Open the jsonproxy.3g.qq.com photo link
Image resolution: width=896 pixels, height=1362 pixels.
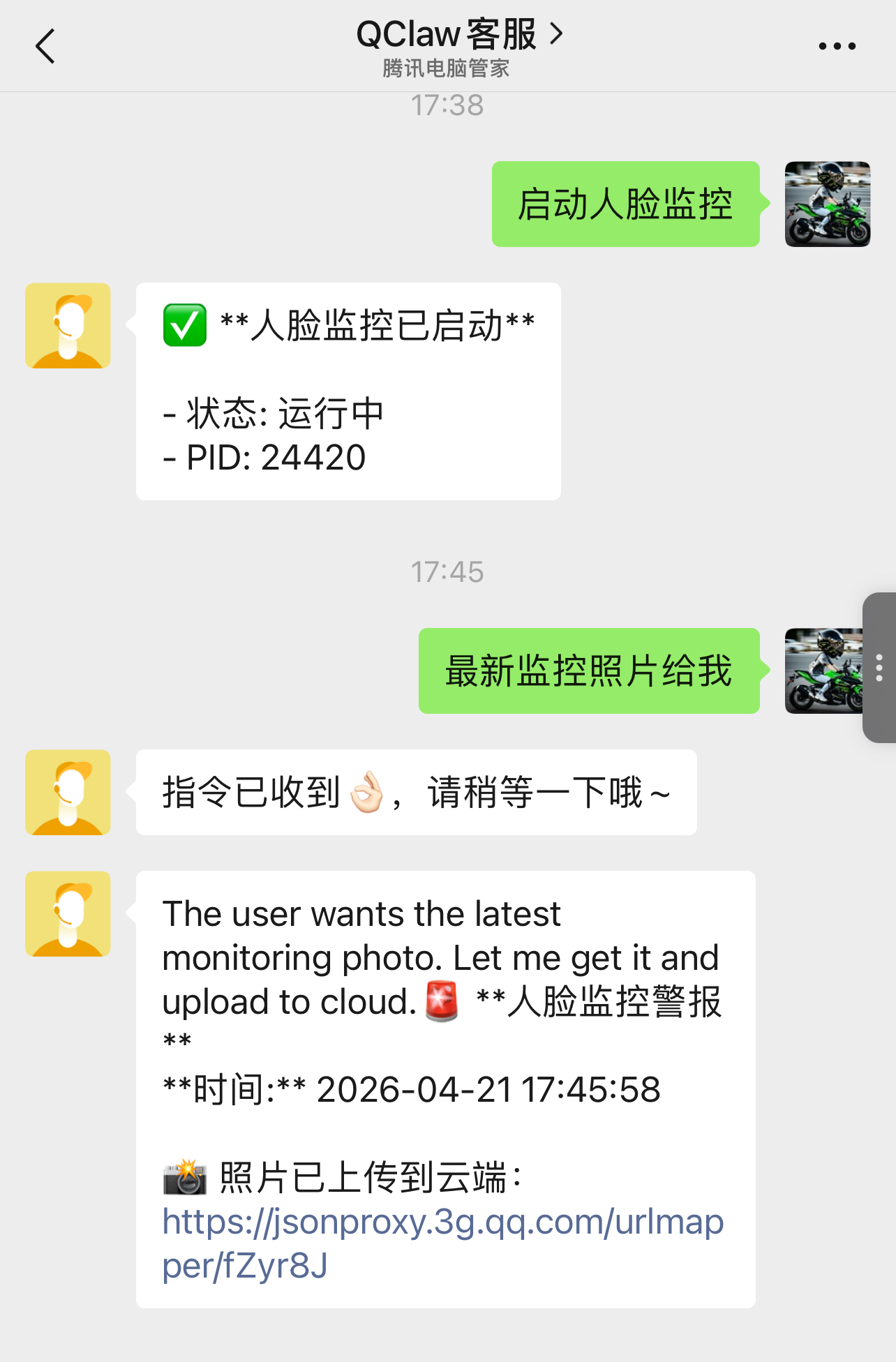click(x=442, y=1243)
